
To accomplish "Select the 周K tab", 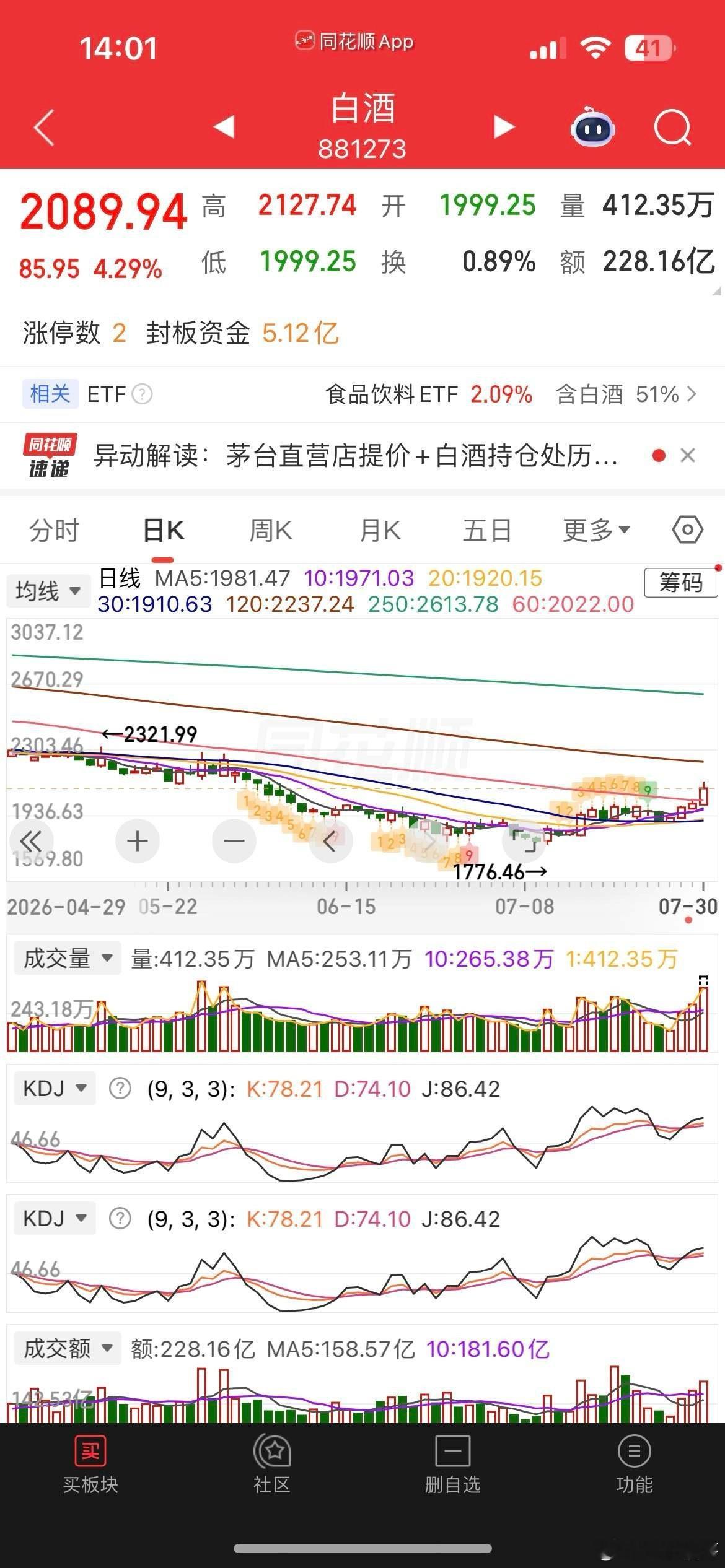I will click(x=271, y=531).
